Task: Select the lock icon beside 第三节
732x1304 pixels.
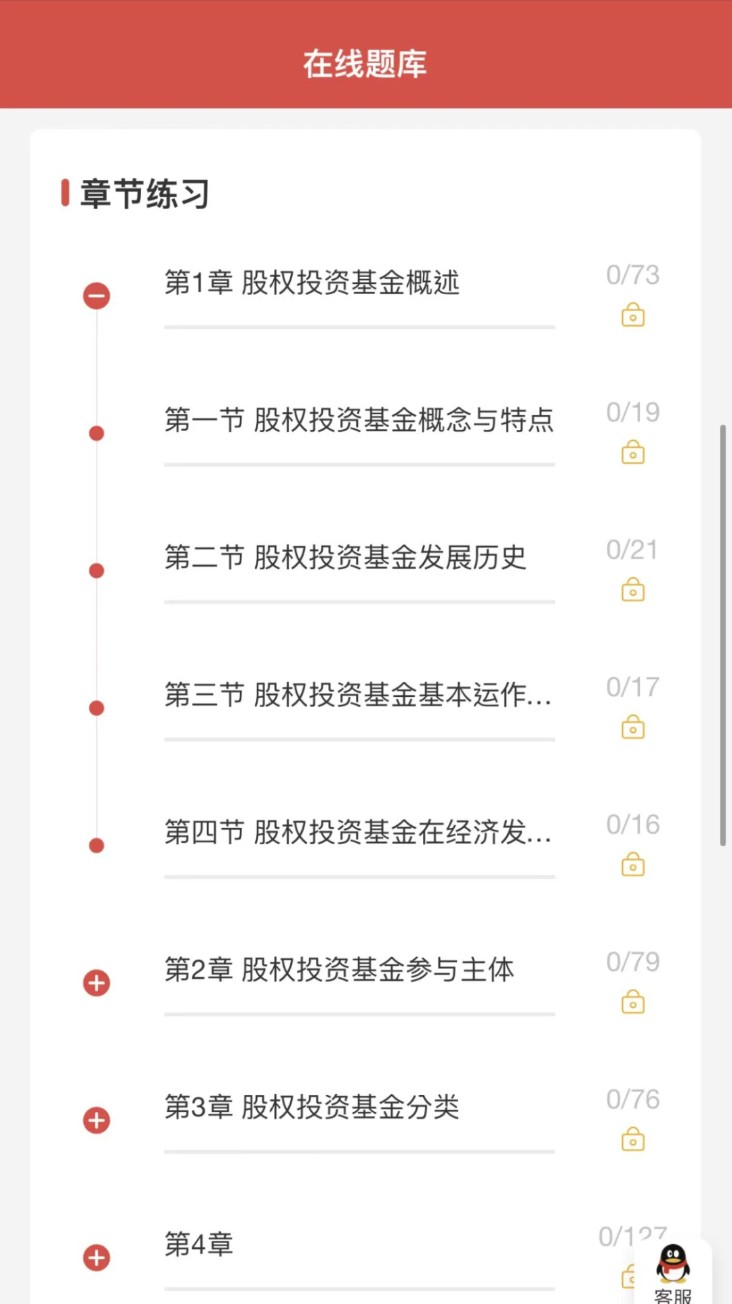Action: coord(633,728)
